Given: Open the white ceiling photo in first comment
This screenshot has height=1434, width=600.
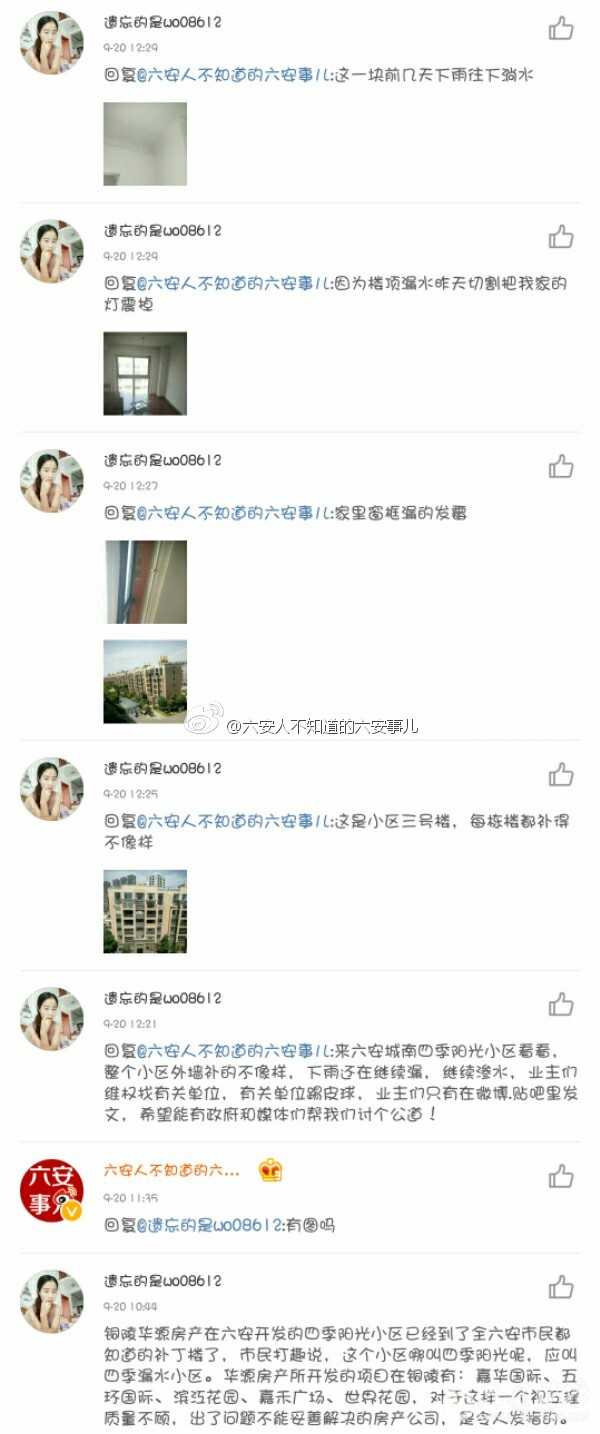Looking at the screenshot, I should tap(145, 144).
